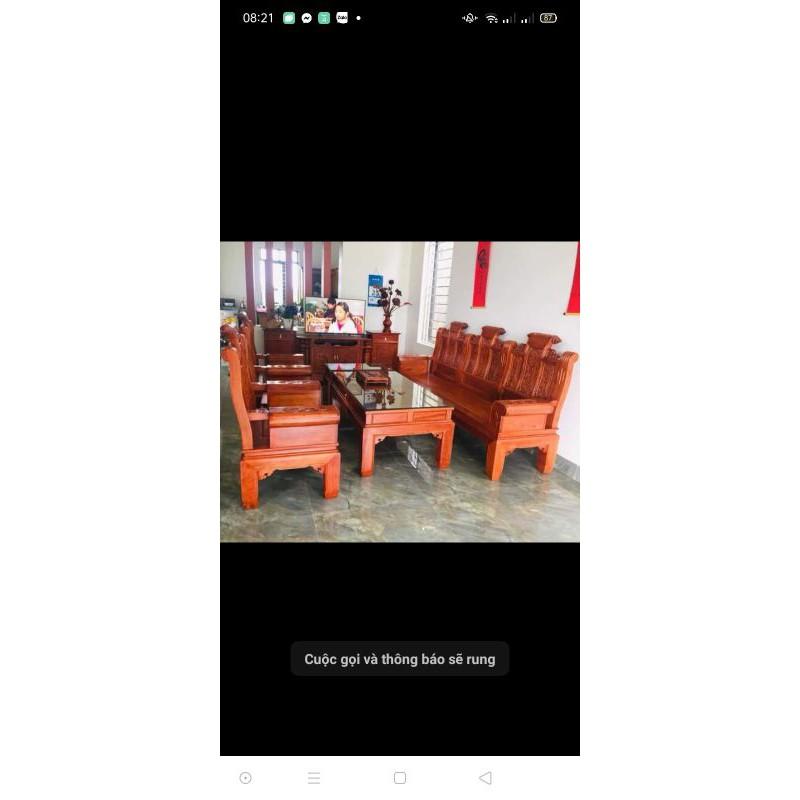Tap the square home button
The image size is (800, 800).
click(400, 778)
